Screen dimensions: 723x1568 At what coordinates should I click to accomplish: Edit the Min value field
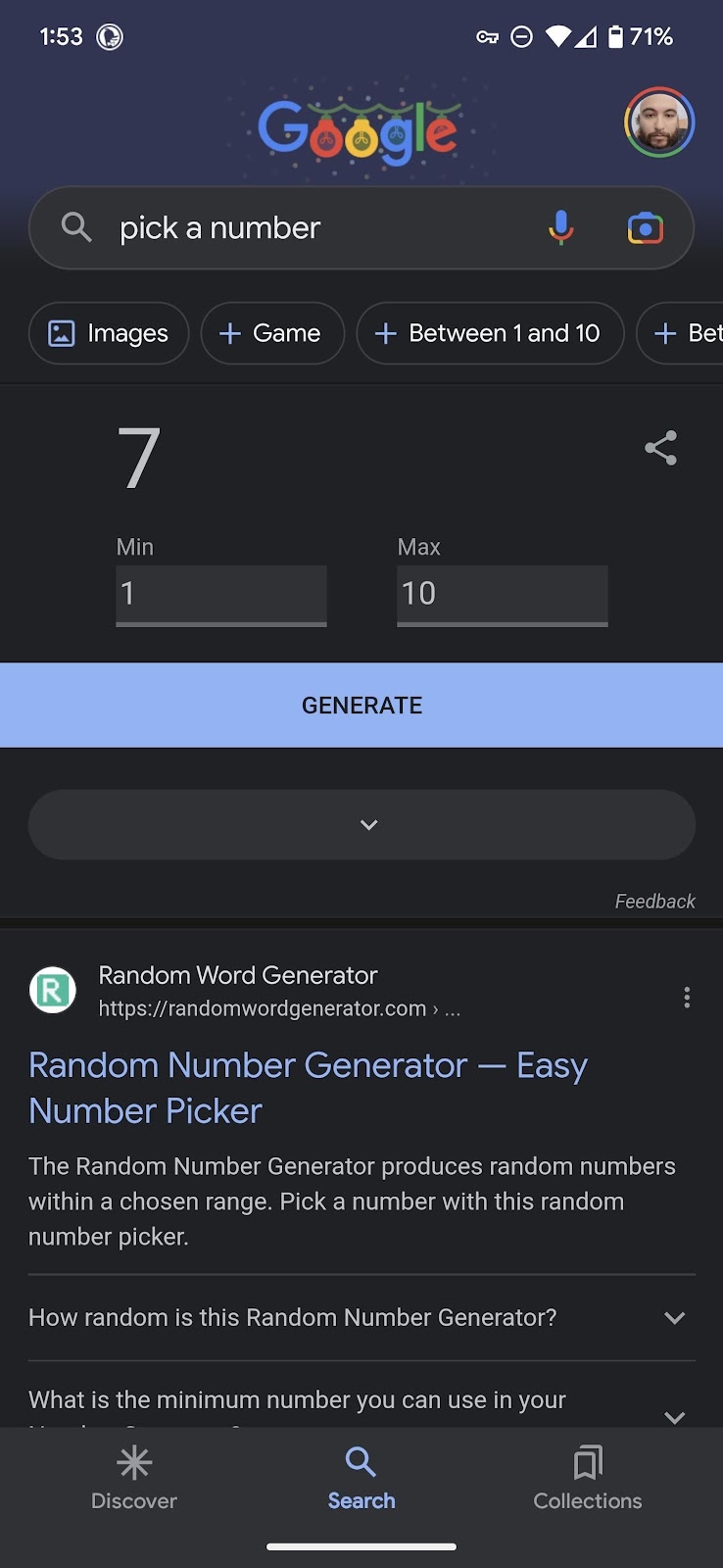click(221, 595)
